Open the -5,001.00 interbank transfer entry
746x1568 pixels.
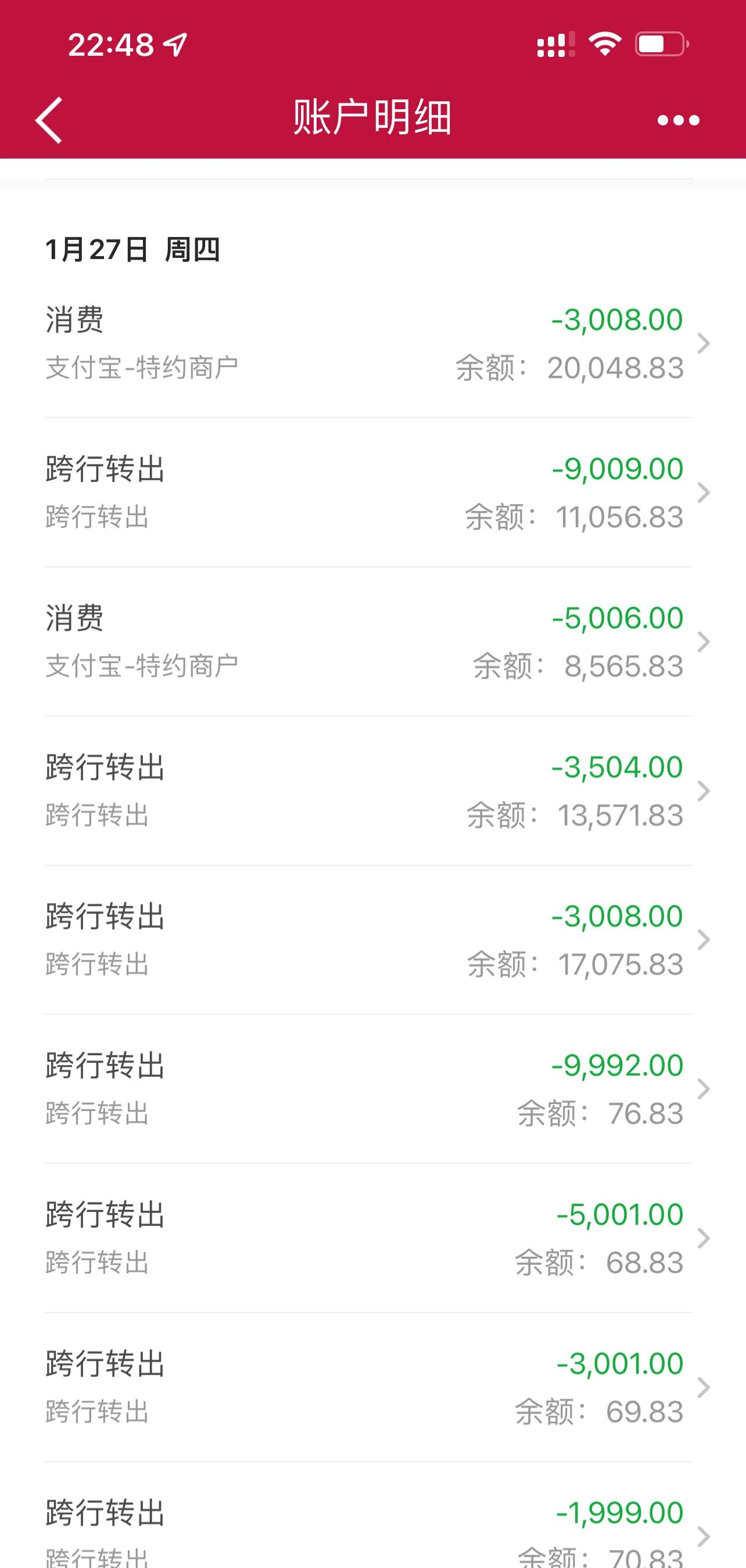[x=372, y=1238]
